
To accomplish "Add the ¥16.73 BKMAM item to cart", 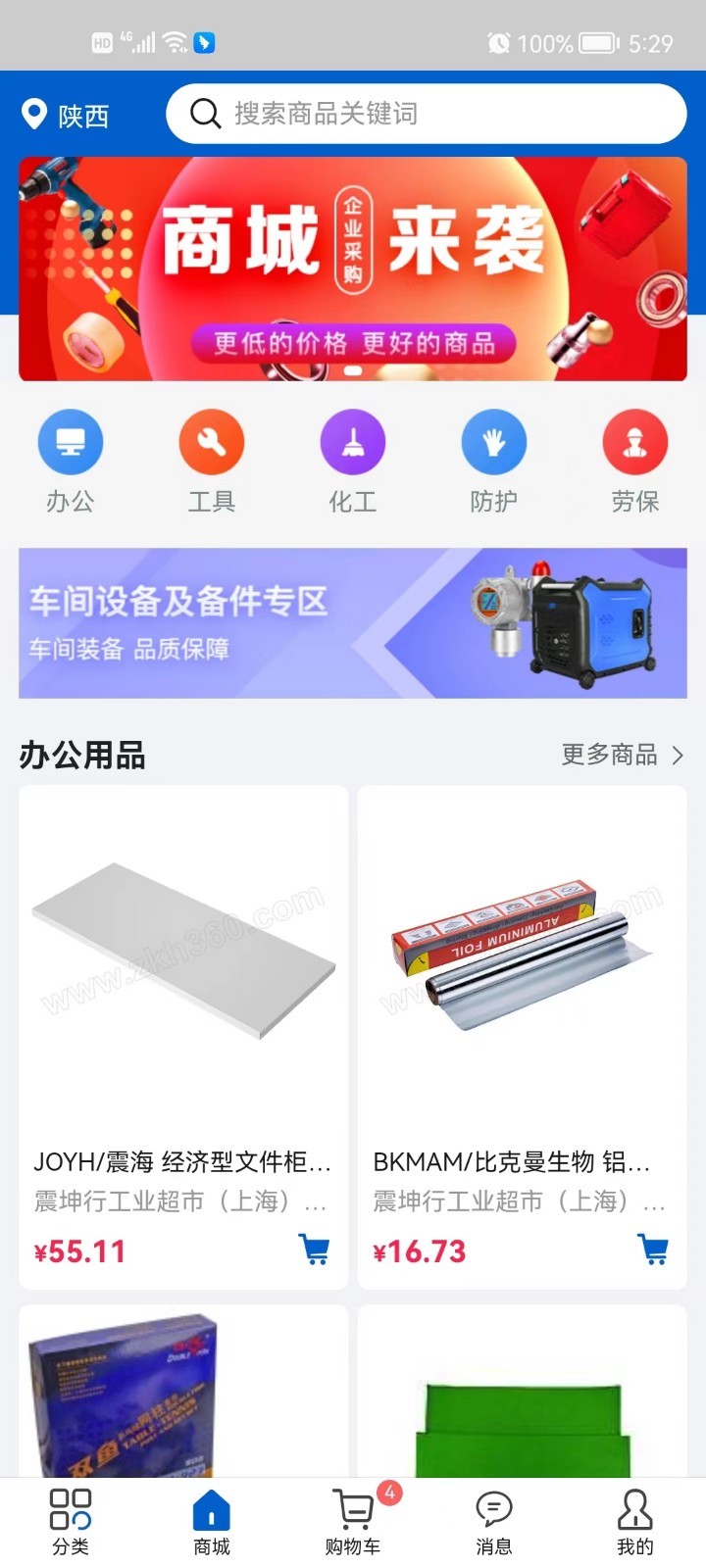I will pyautogui.click(x=653, y=1249).
